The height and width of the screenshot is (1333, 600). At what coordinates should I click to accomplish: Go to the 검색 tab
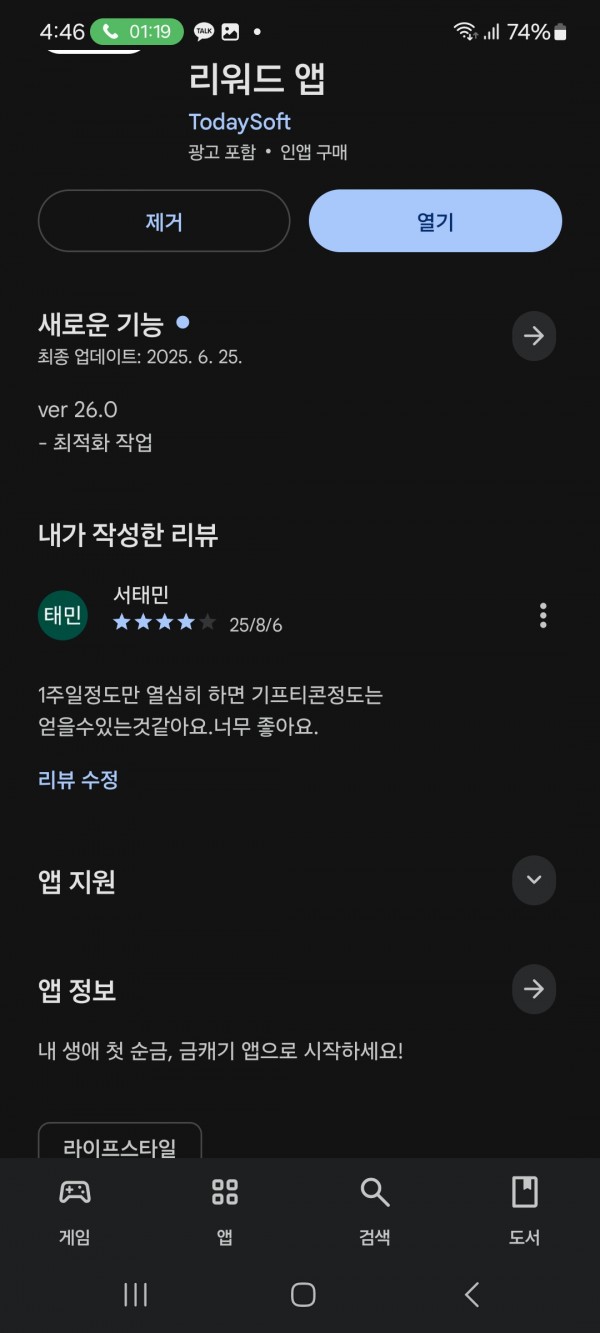point(374,1210)
